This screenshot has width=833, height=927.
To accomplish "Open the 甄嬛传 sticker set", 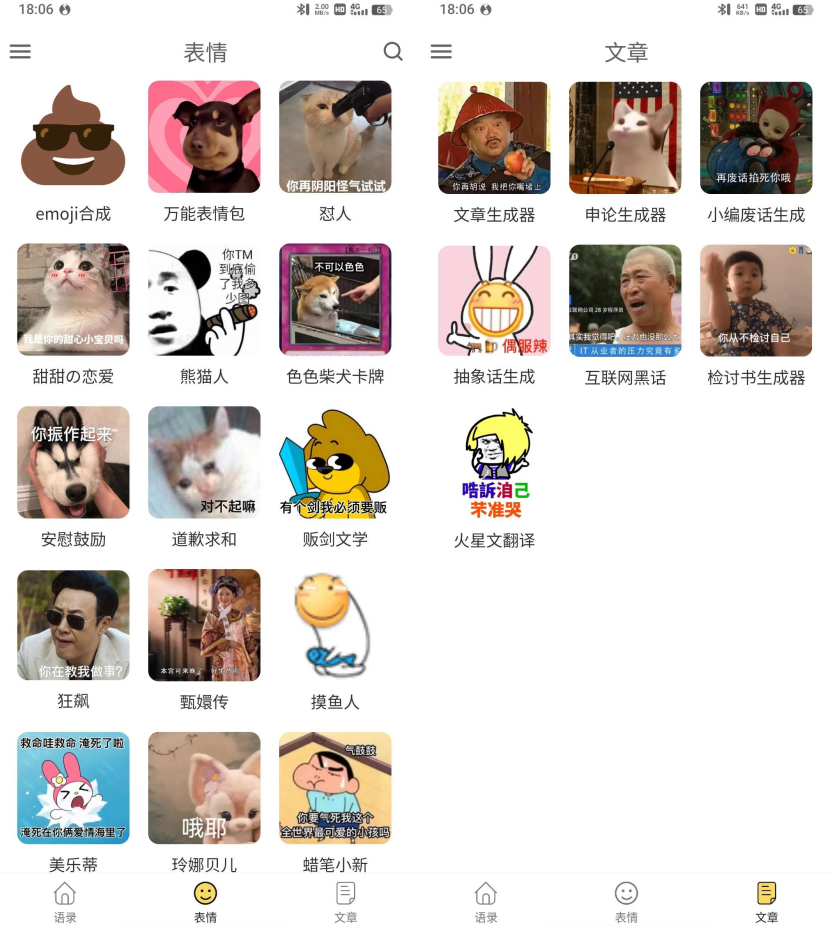I will (204, 625).
